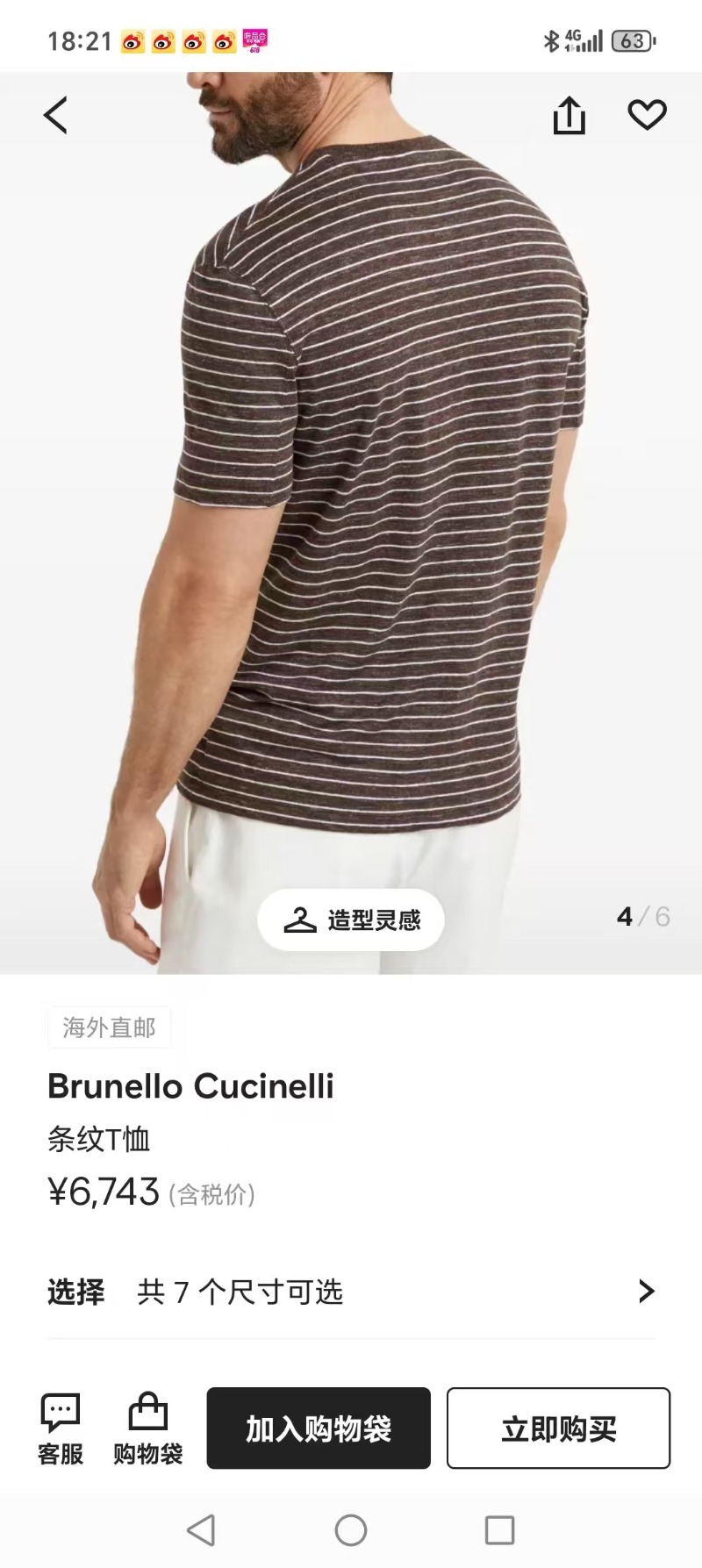Tap the system home button
The width and height of the screenshot is (702, 1568).
point(351,1530)
